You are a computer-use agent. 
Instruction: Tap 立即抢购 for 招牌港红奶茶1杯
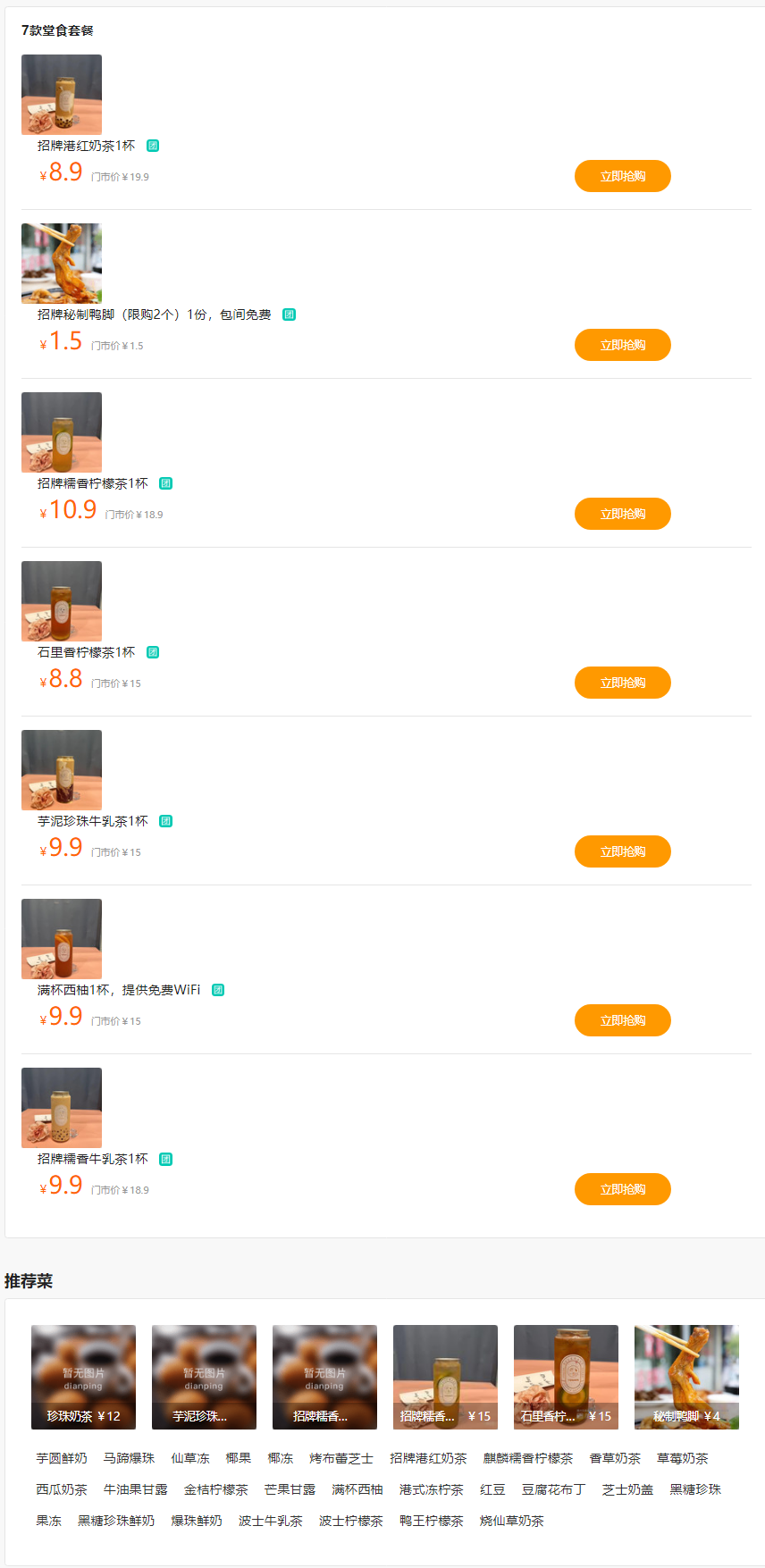tap(622, 176)
